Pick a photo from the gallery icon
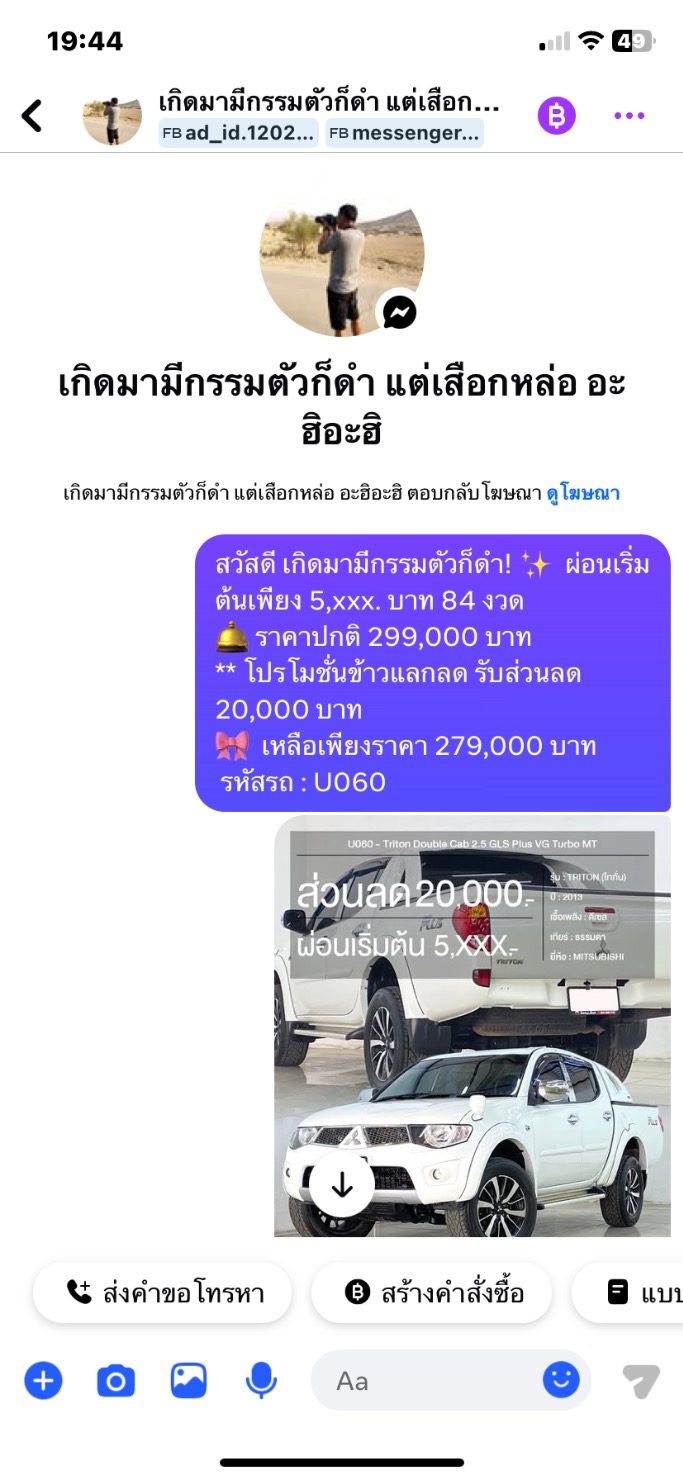This screenshot has height=1480, width=683. coord(188,1381)
